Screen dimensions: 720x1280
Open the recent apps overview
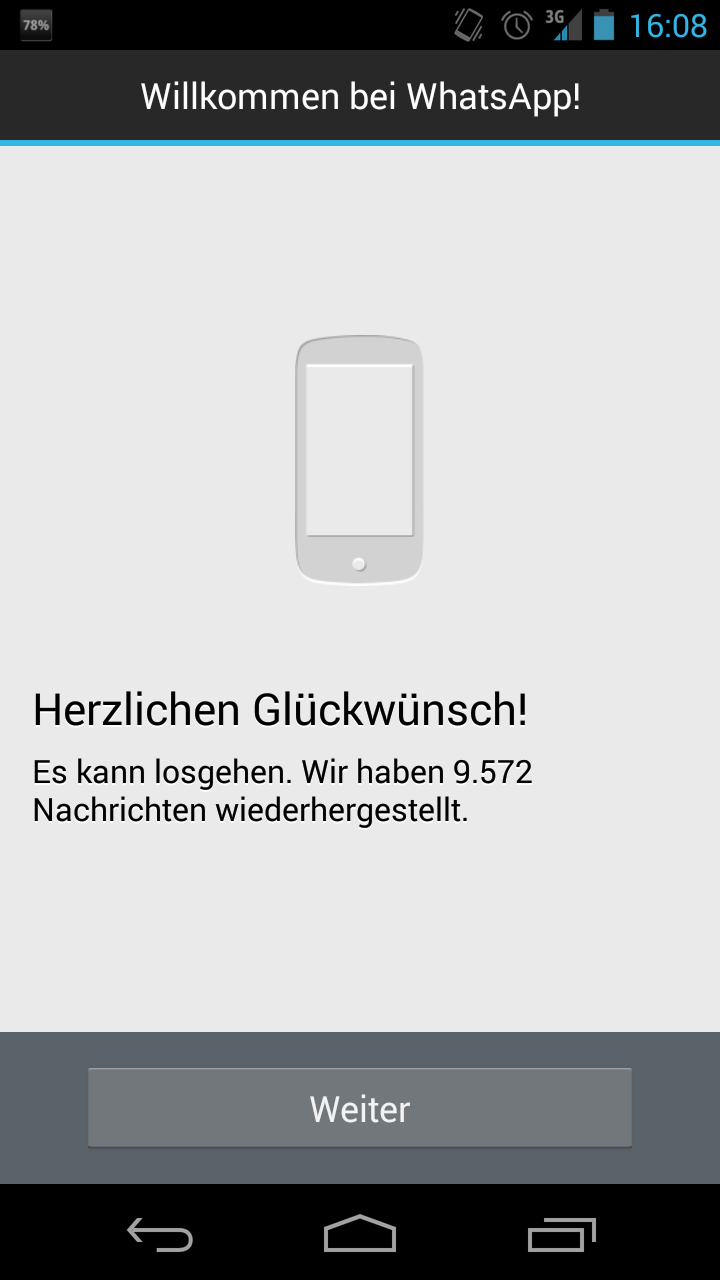(561, 1234)
